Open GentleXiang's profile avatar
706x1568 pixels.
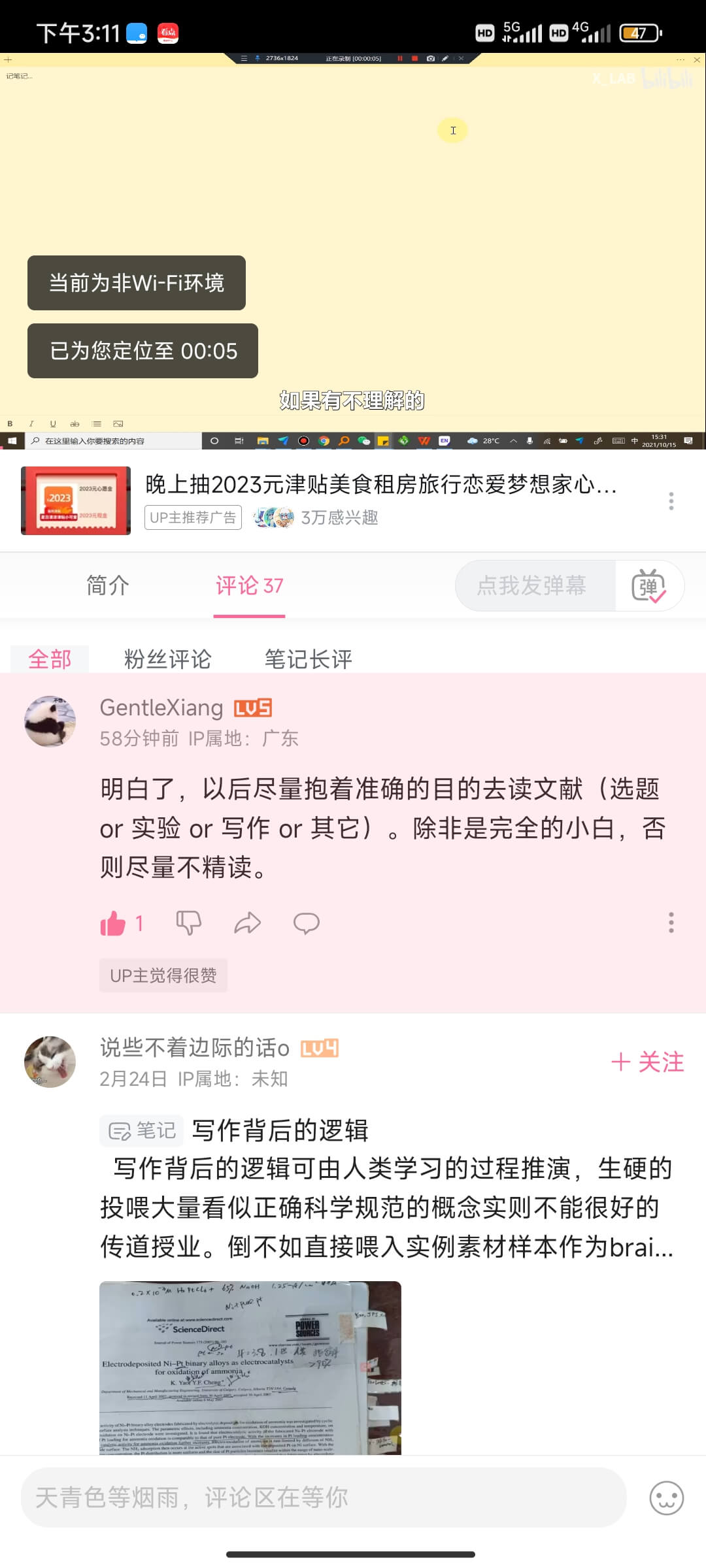click(50, 721)
